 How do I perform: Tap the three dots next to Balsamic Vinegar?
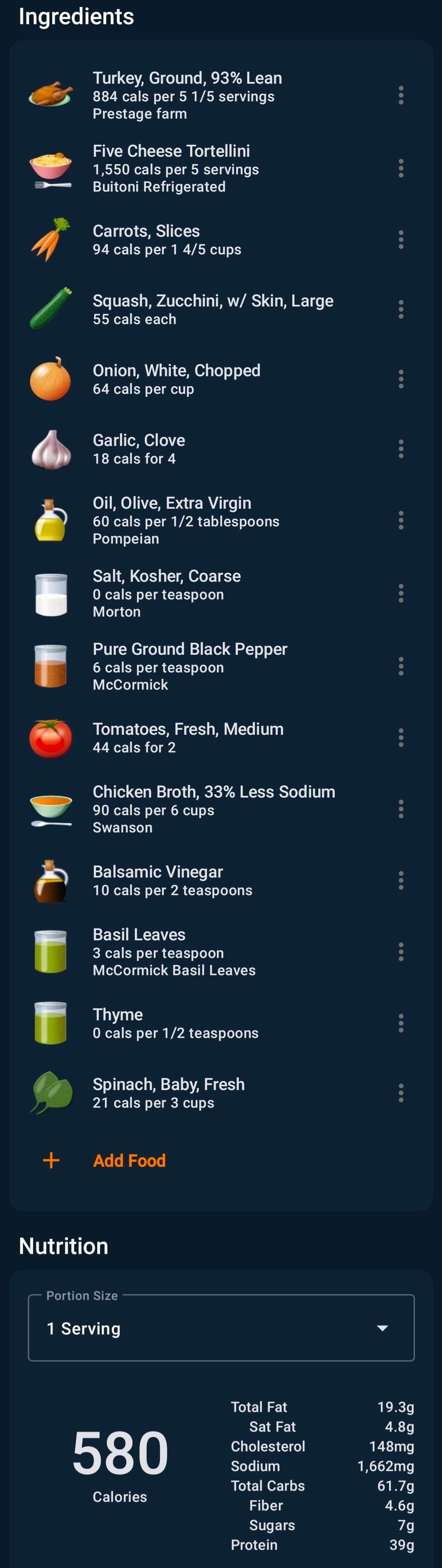tap(401, 880)
